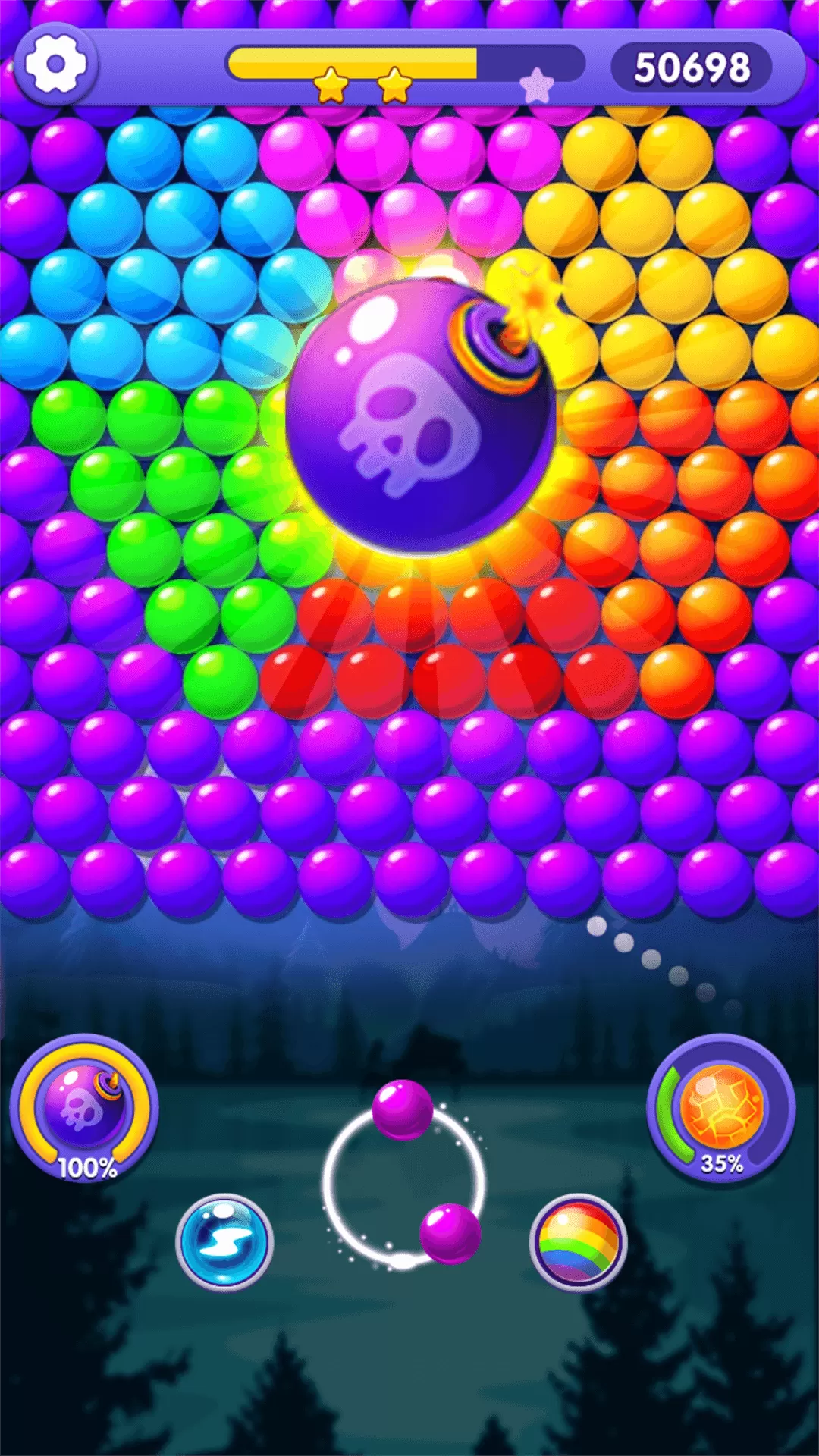This screenshot has height=1456, width=819.
Task: Open the settings gear
Action: click(55, 64)
